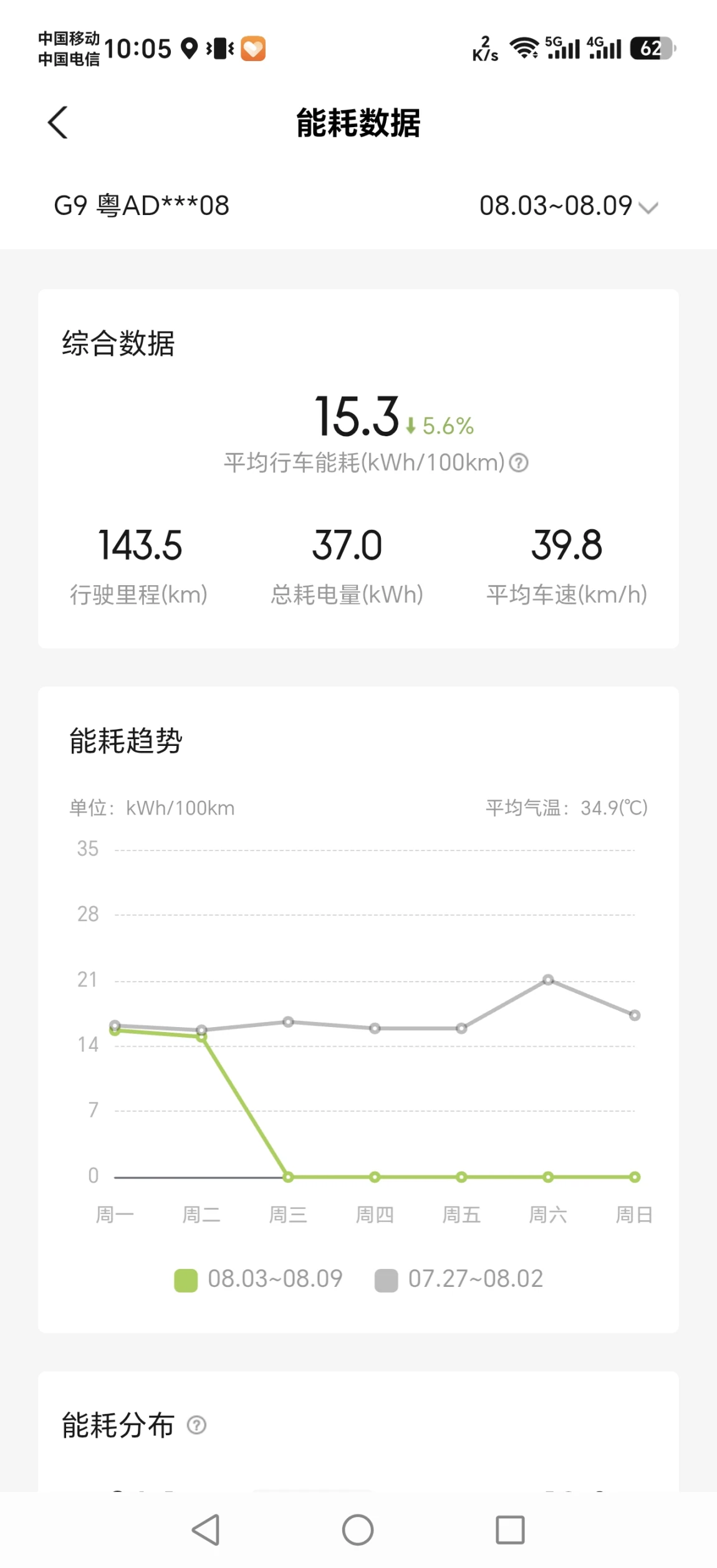The image size is (717, 1568).
Task: Open recent apps from the navigation bar
Action: 510,1529
